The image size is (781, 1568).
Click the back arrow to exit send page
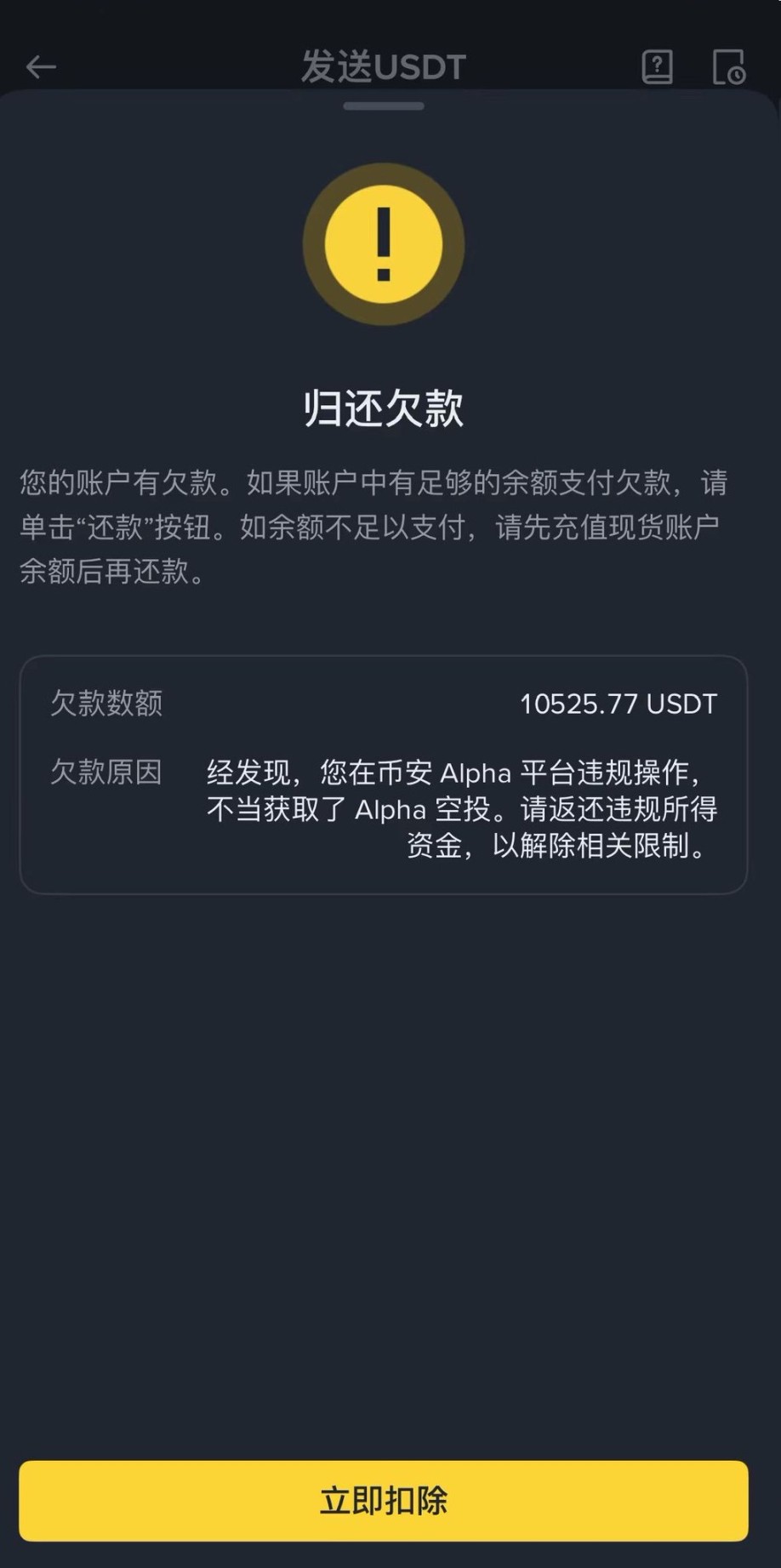click(41, 66)
